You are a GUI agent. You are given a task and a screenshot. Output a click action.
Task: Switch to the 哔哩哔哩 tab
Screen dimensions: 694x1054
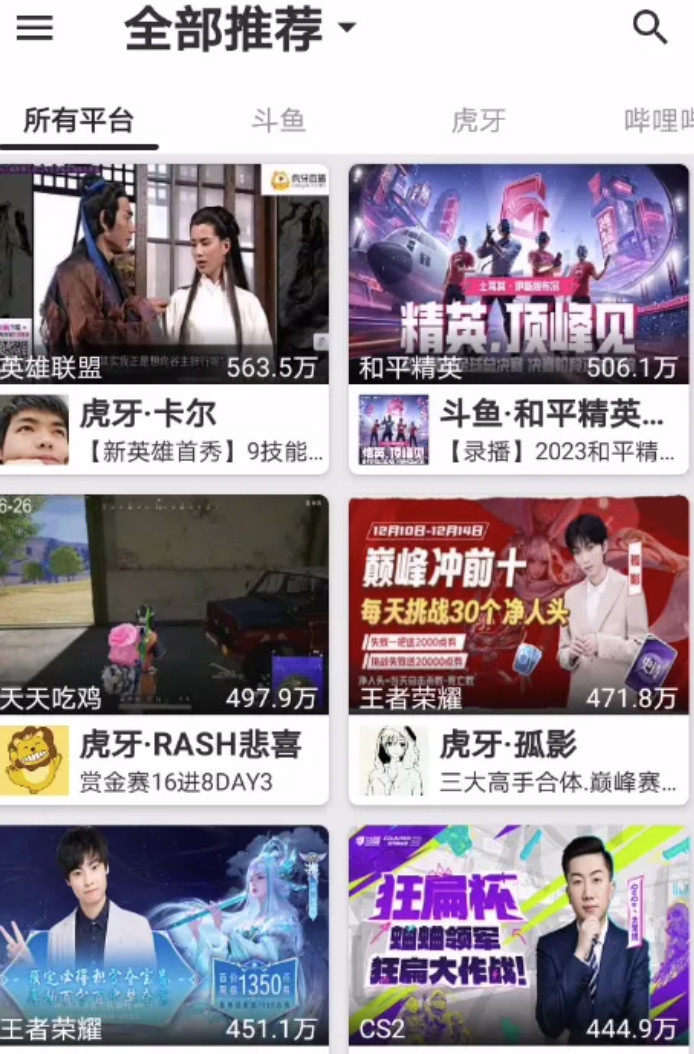(660, 121)
